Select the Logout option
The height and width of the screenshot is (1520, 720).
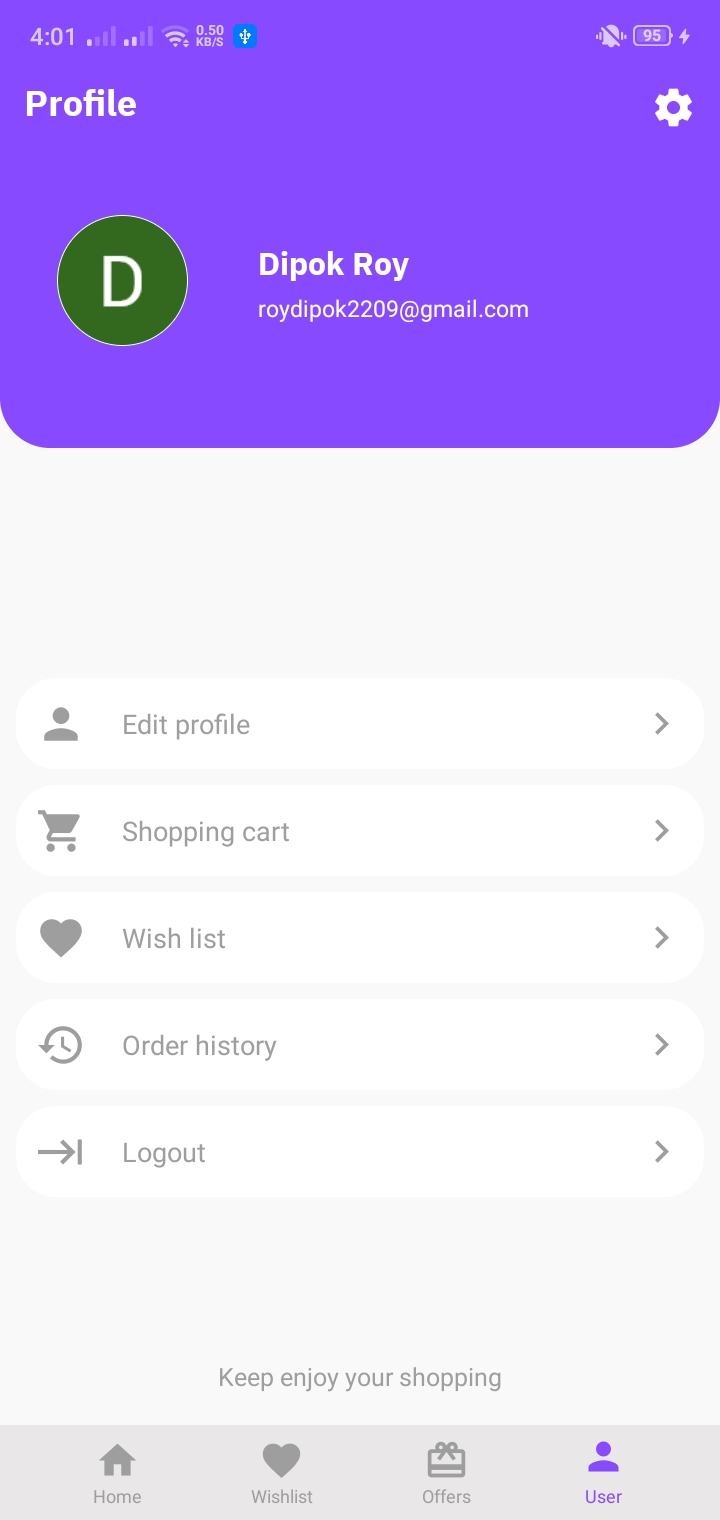coord(360,1152)
